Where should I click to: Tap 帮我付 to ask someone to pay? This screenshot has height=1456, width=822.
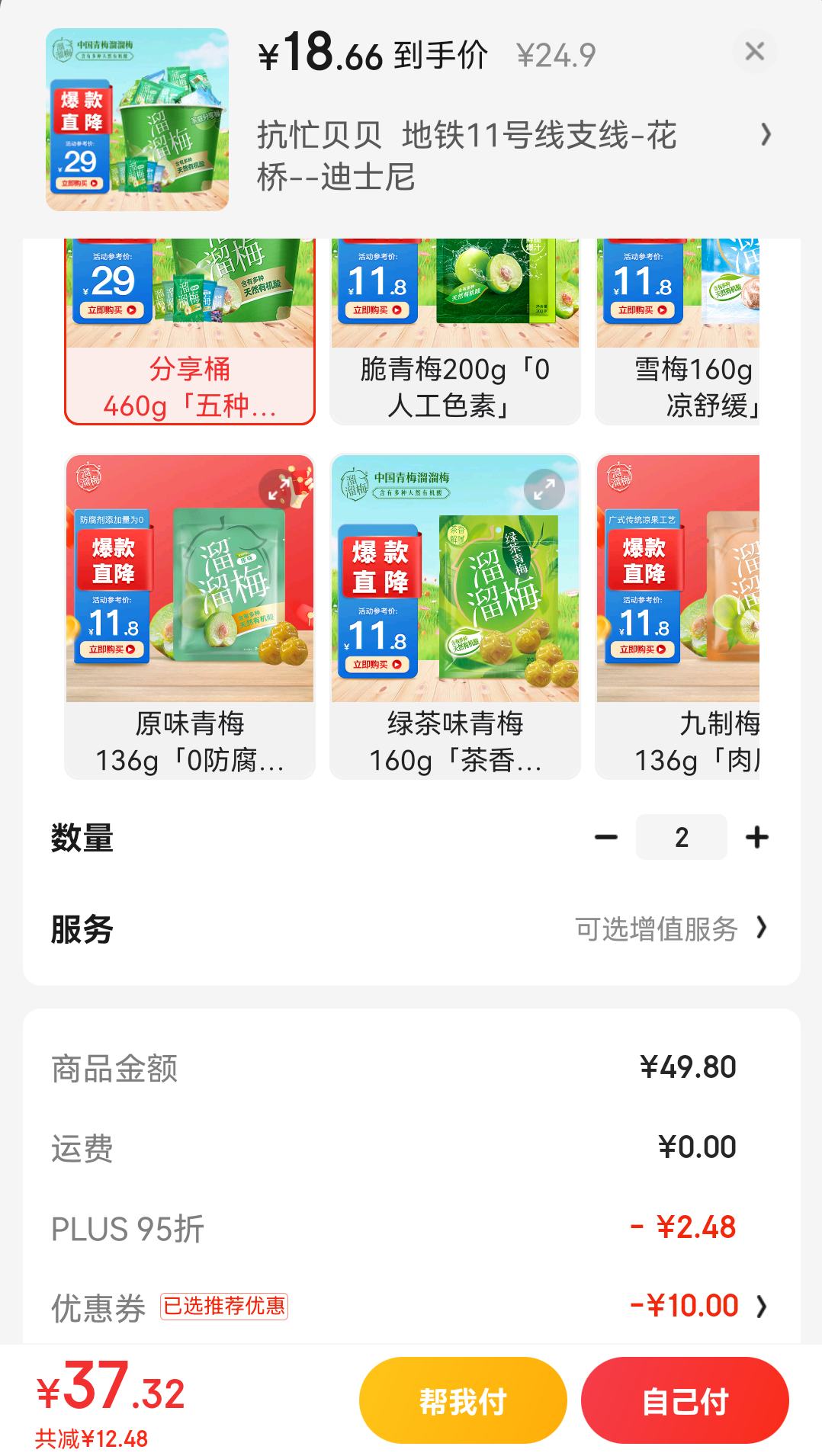point(463,1401)
